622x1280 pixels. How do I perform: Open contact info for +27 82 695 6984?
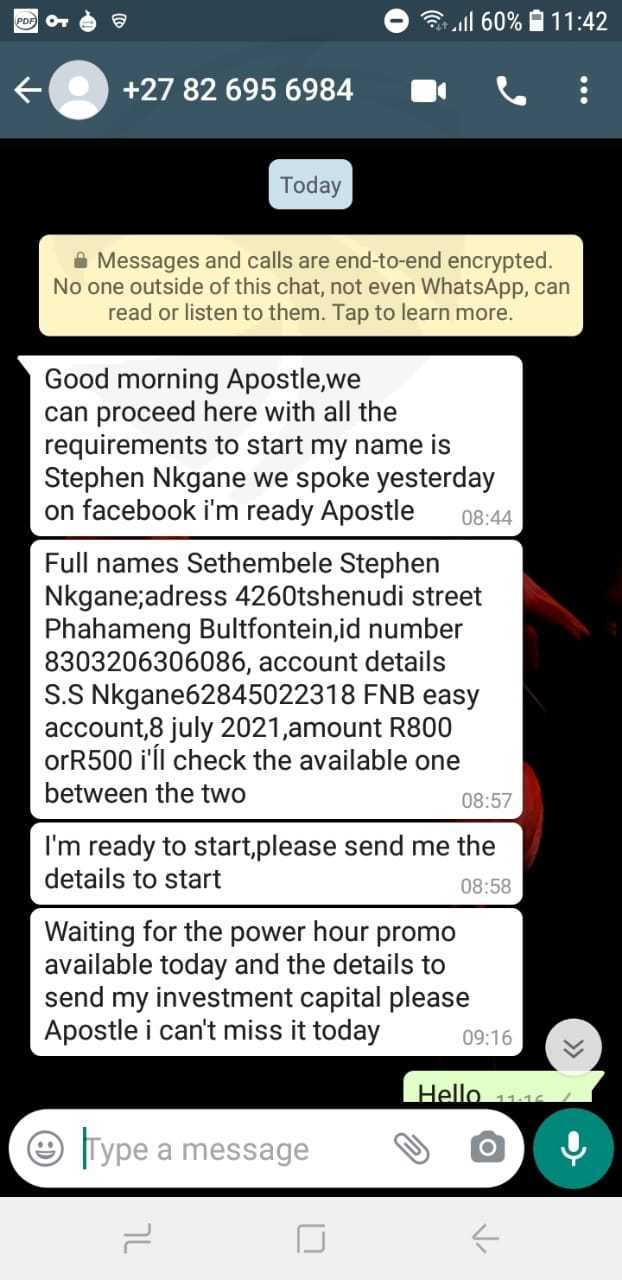coord(237,91)
